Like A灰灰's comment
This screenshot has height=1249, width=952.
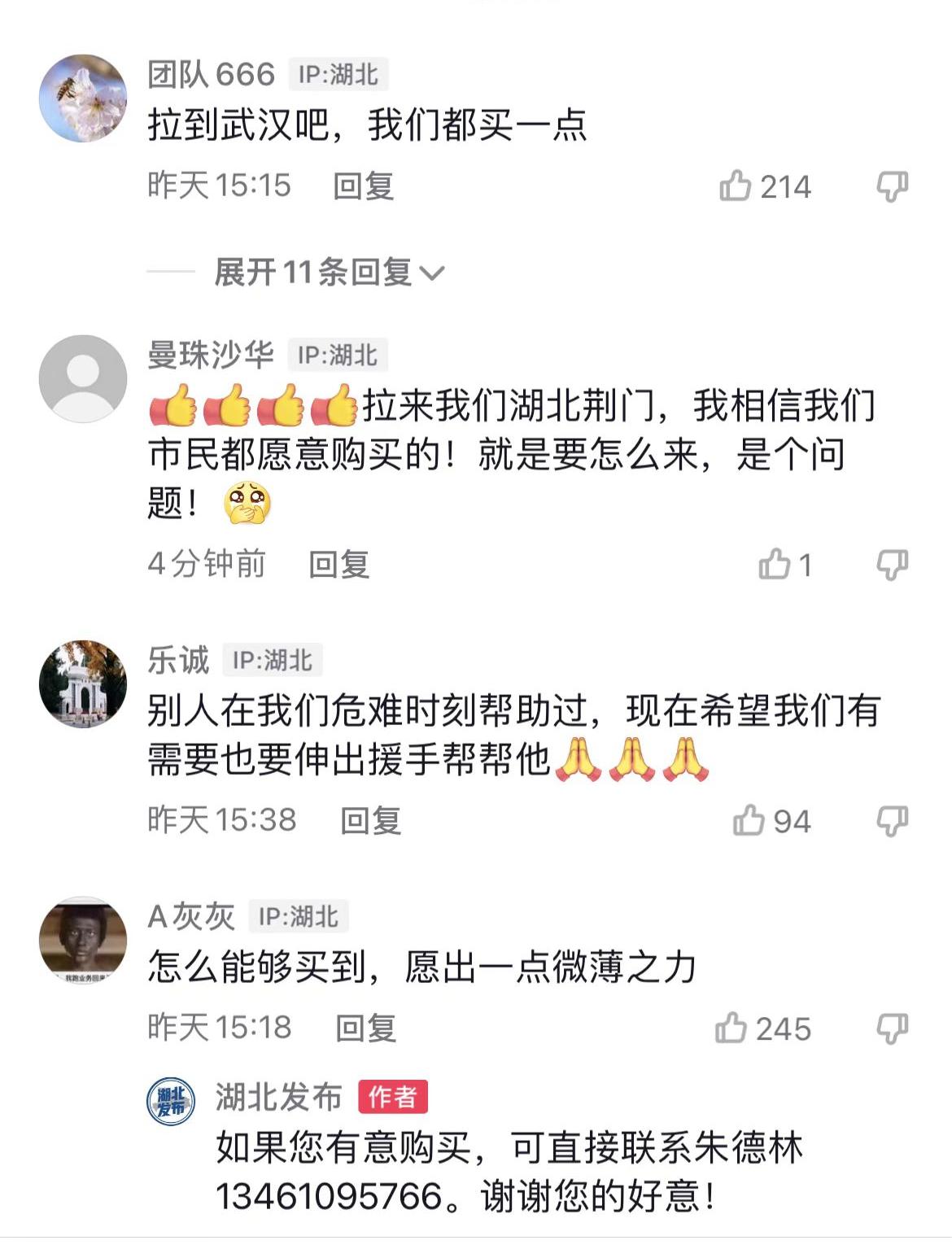pos(731,1028)
